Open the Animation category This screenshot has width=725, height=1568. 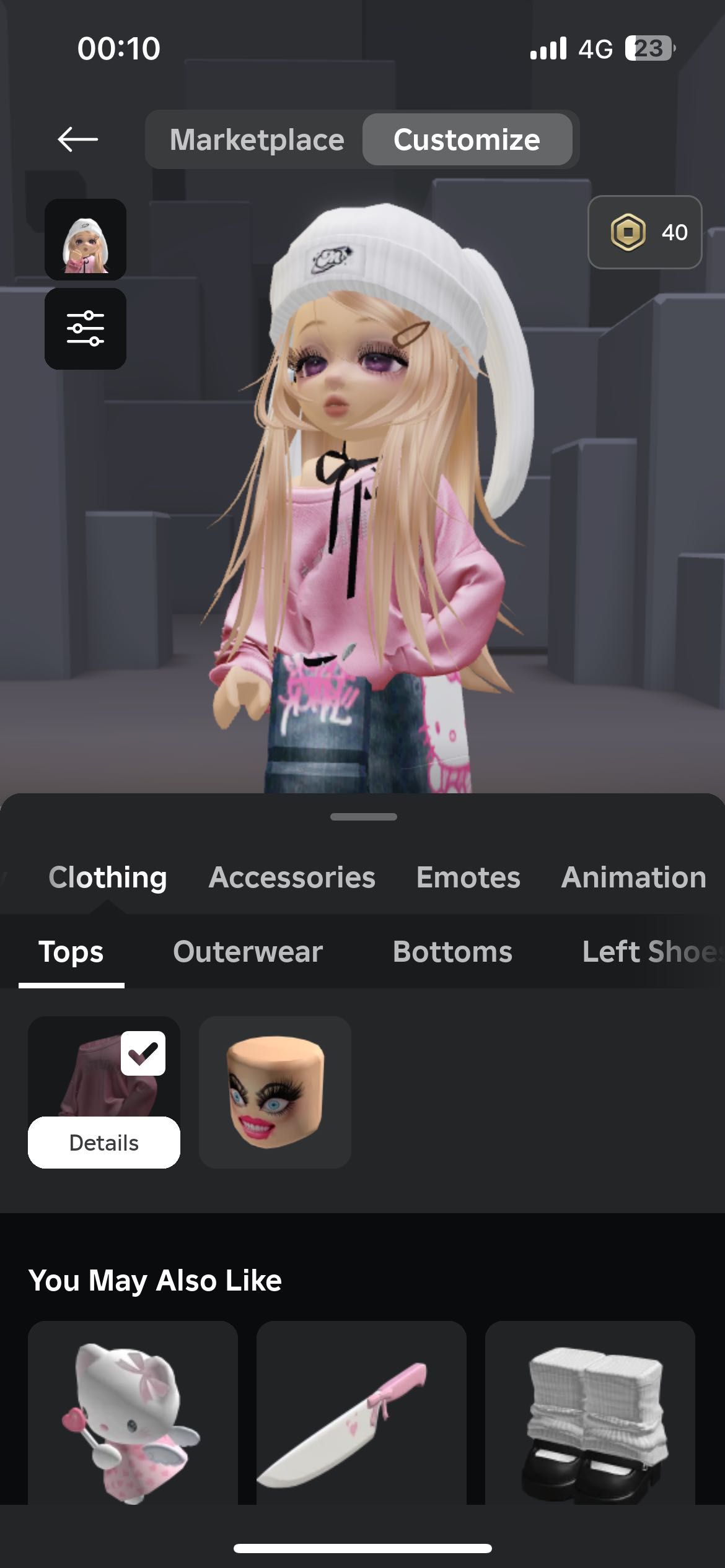coord(633,878)
